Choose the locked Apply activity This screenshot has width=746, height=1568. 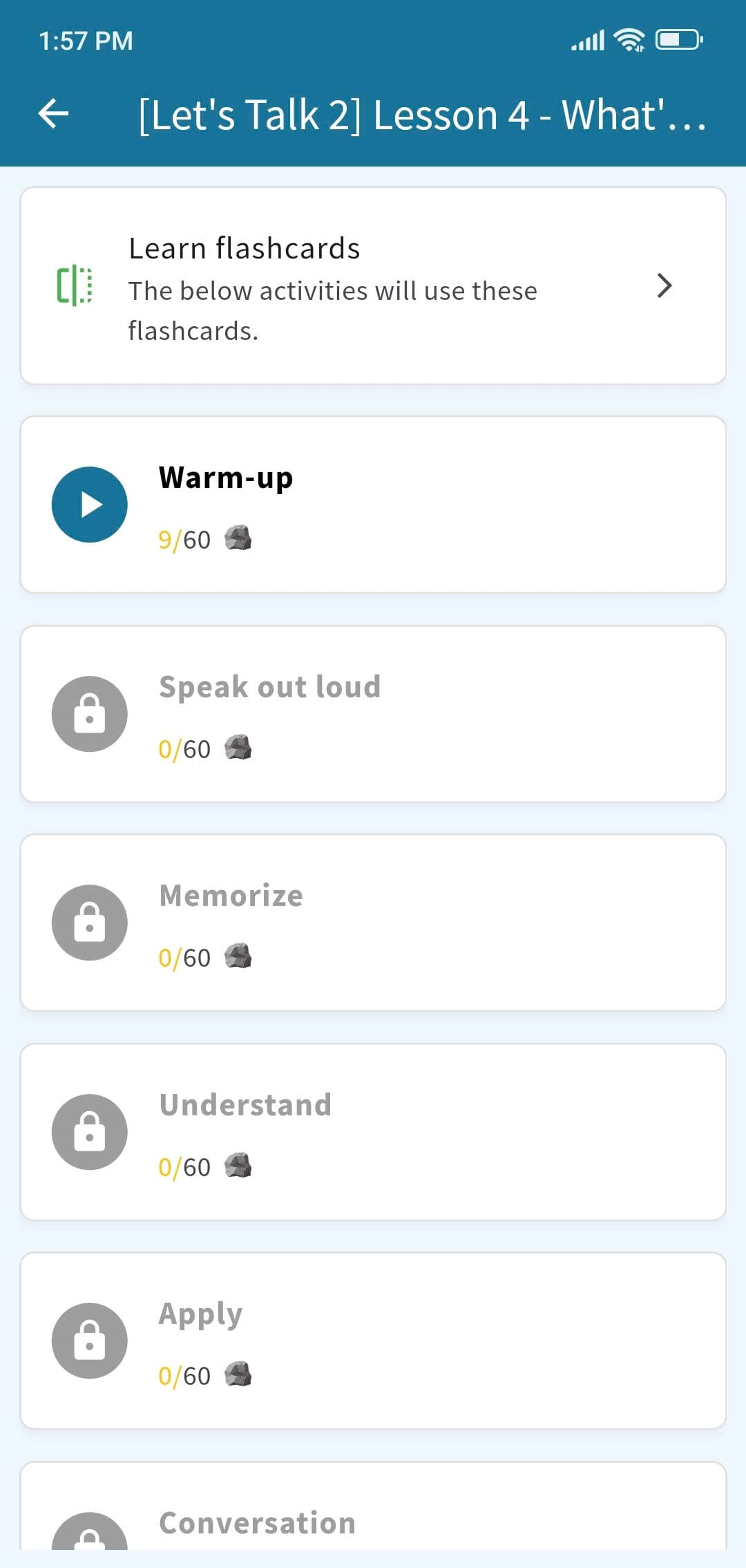coord(373,1341)
